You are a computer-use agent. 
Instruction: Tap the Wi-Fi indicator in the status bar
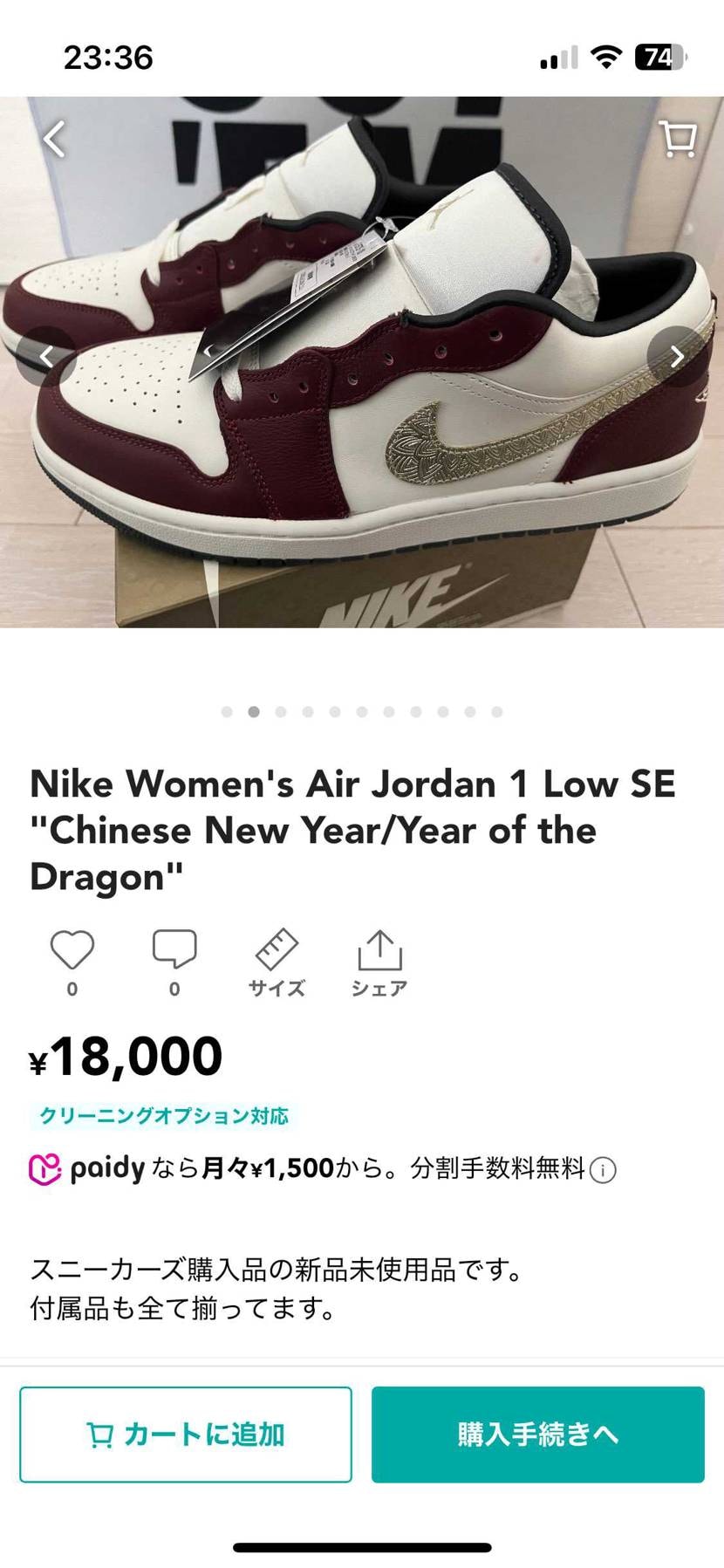605,56
